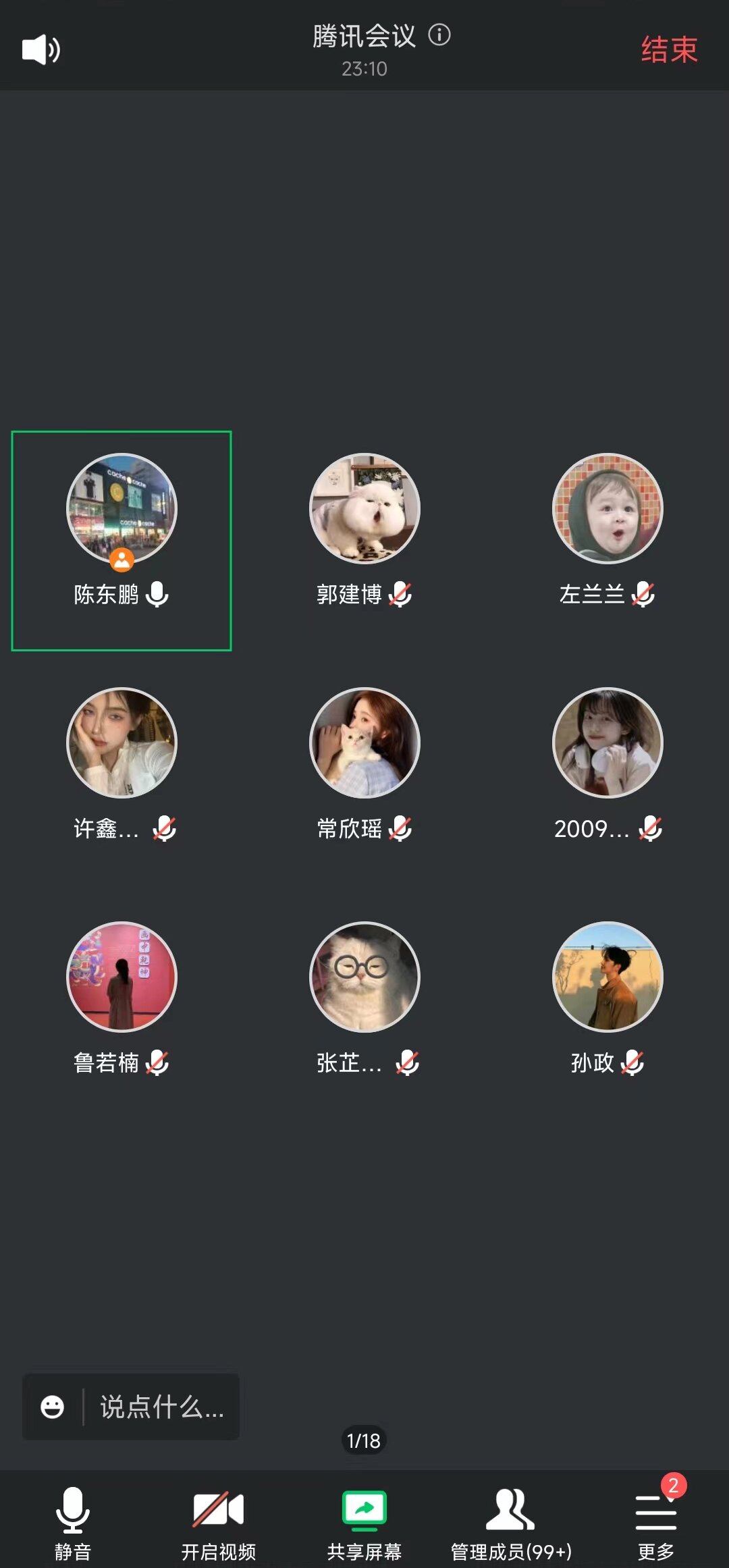Tap 结束 to end the meeting
Image resolution: width=729 pixels, height=1568 pixels.
(668, 50)
